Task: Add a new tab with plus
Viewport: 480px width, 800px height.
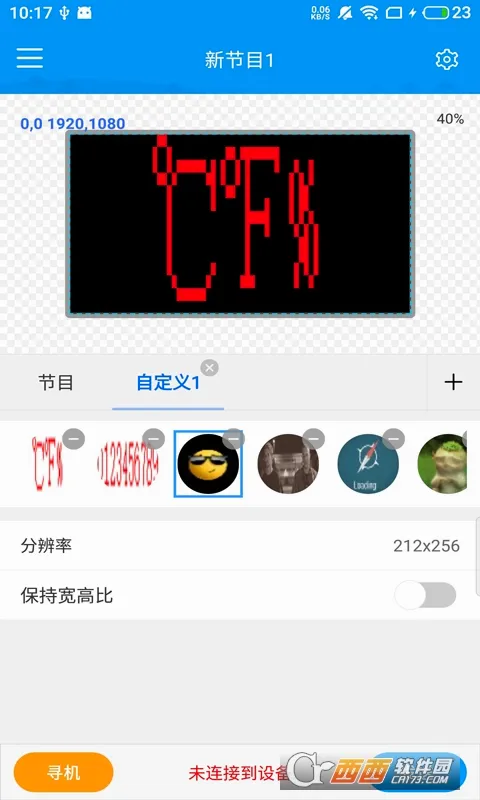Action: (453, 382)
